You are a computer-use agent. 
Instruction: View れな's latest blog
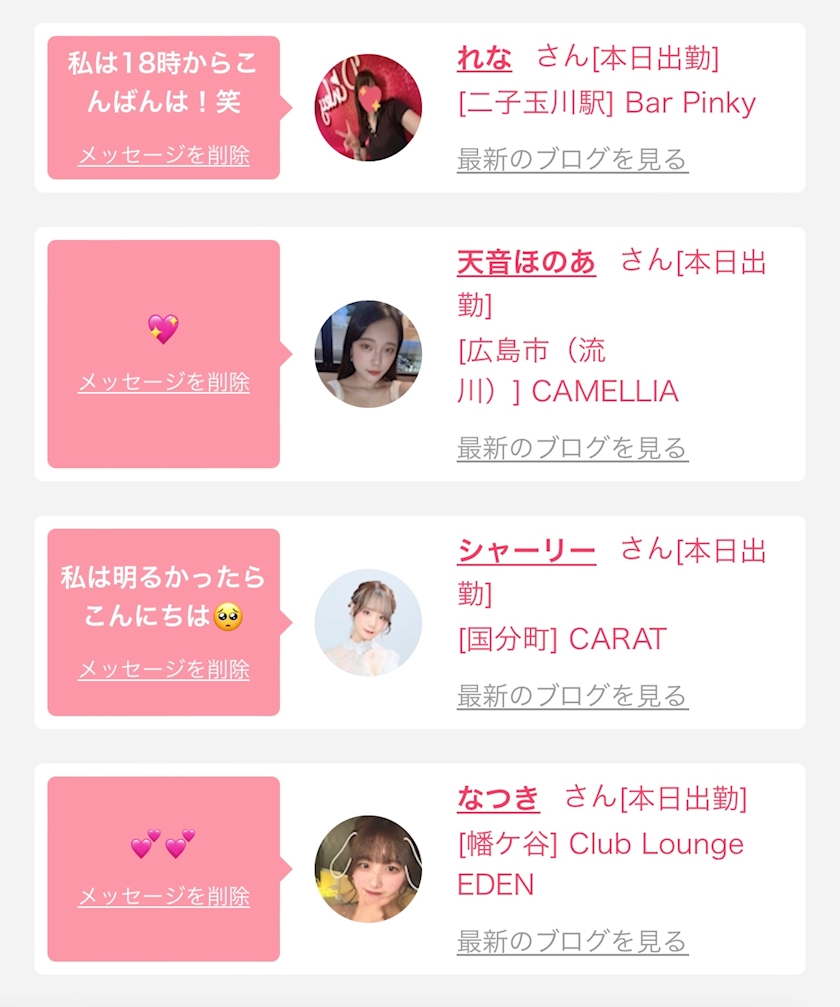click(x=572, y=159)
